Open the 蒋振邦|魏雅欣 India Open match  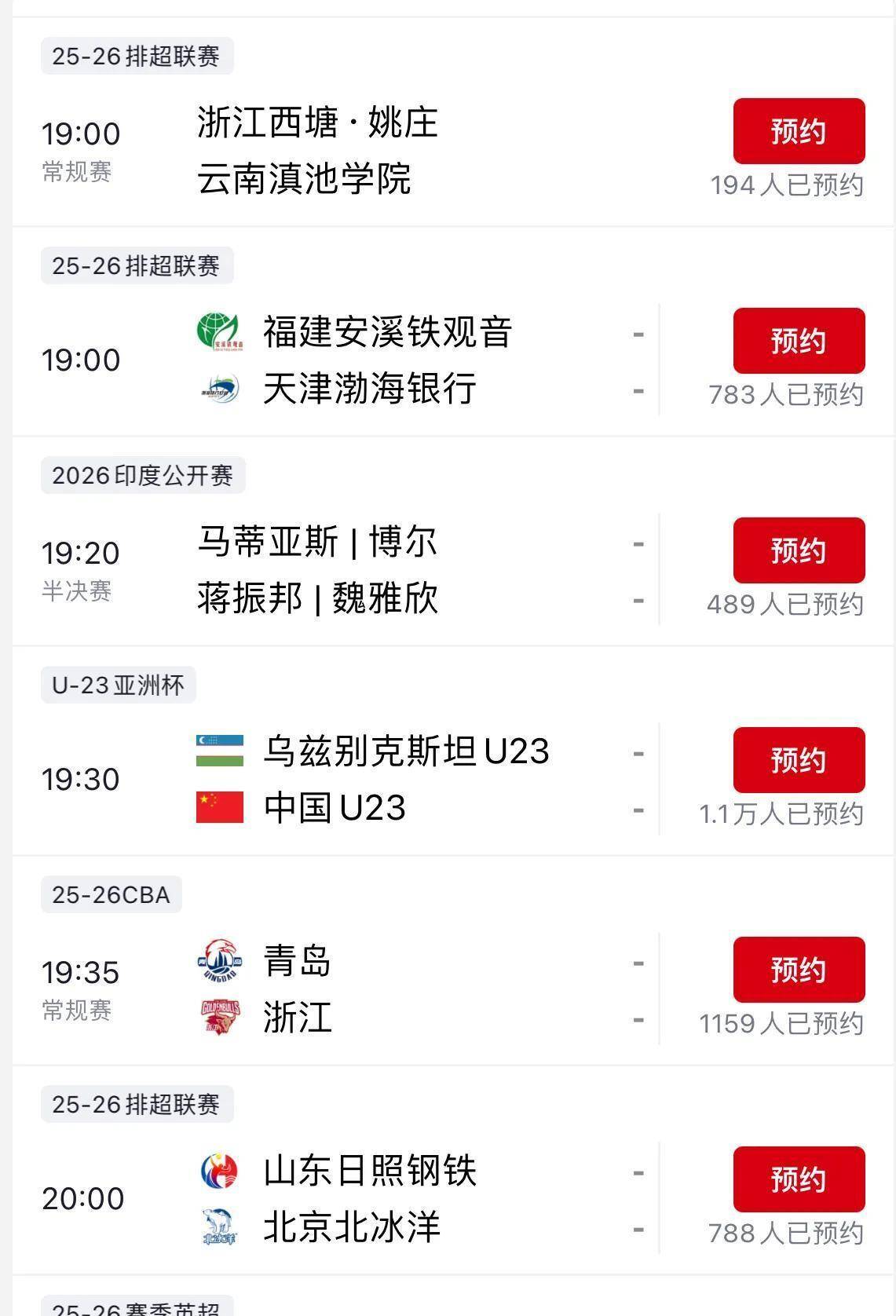[317, 599]
